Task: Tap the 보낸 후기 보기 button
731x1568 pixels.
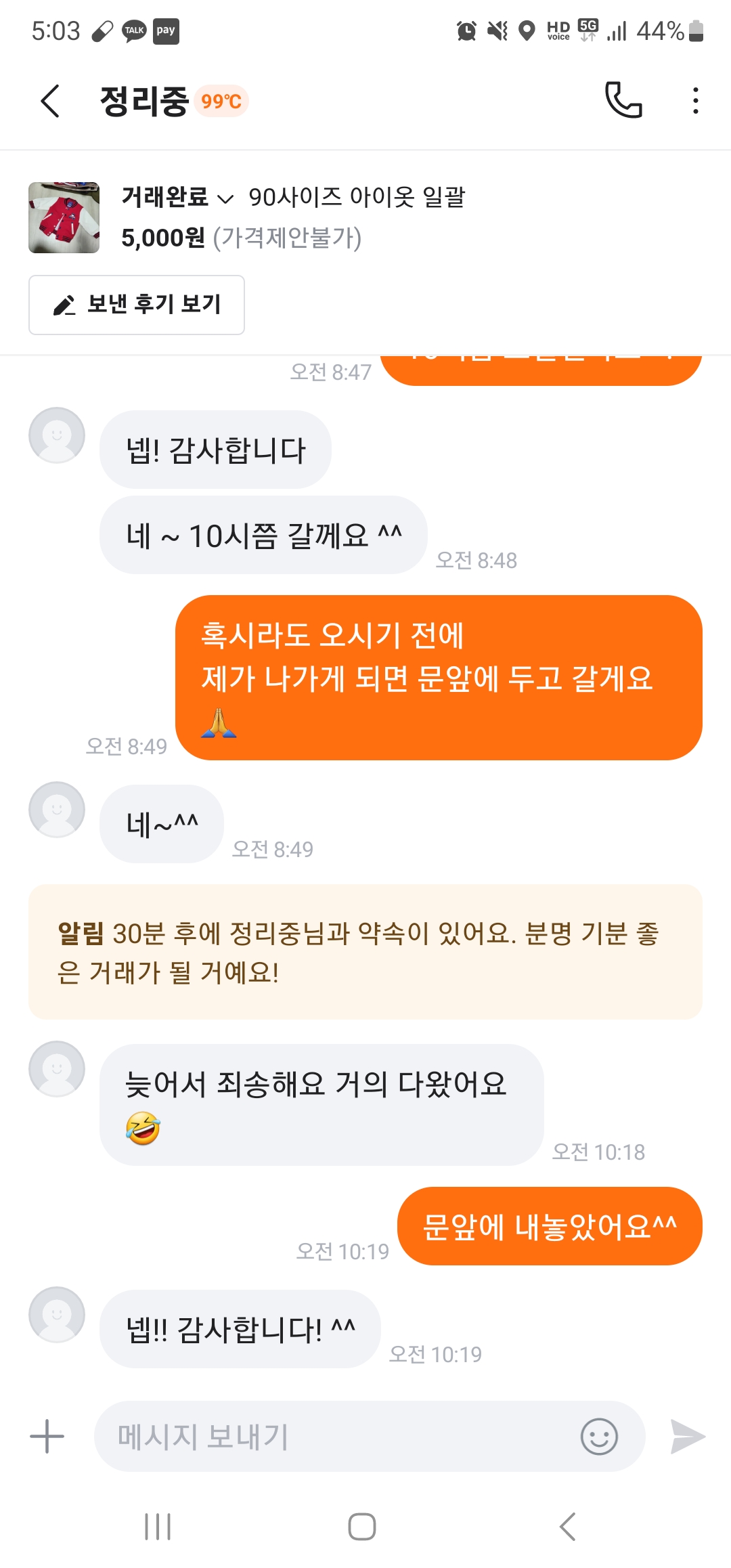Action: [x=137, y=305]
